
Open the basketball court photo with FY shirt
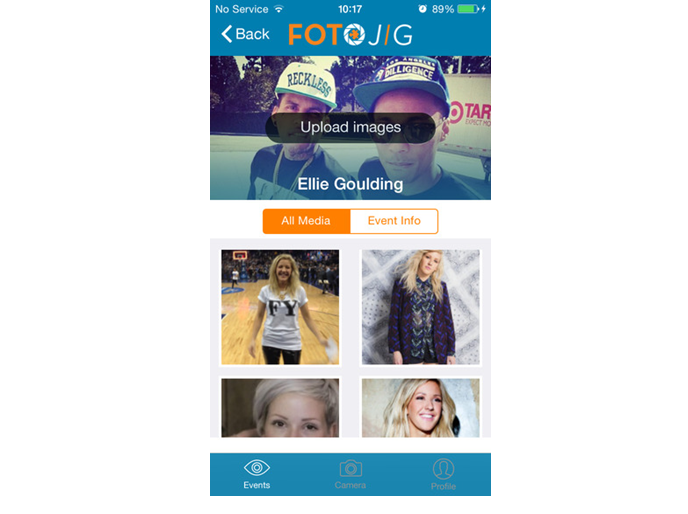(280, 306)
